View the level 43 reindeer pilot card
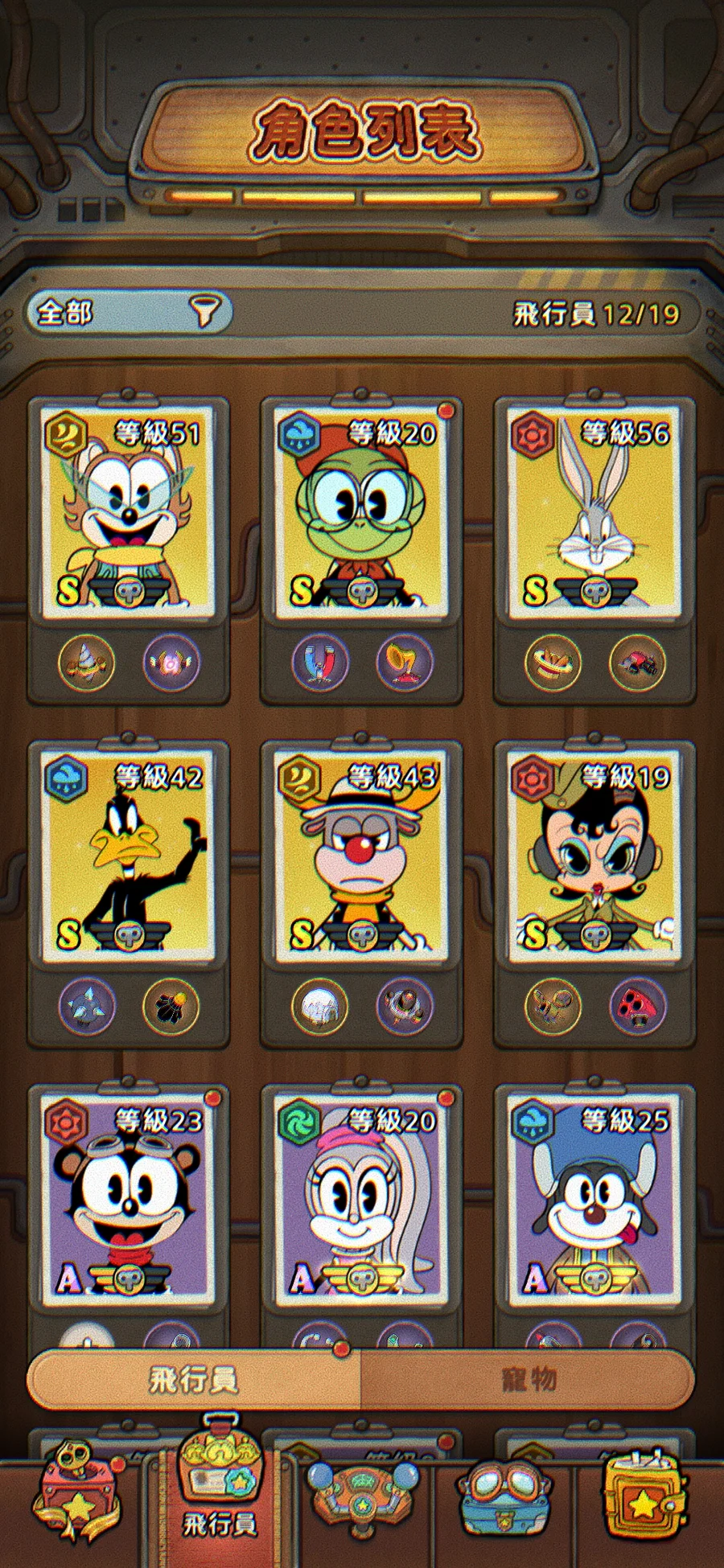The image size is (724, 1568). (x=361, y=855)
